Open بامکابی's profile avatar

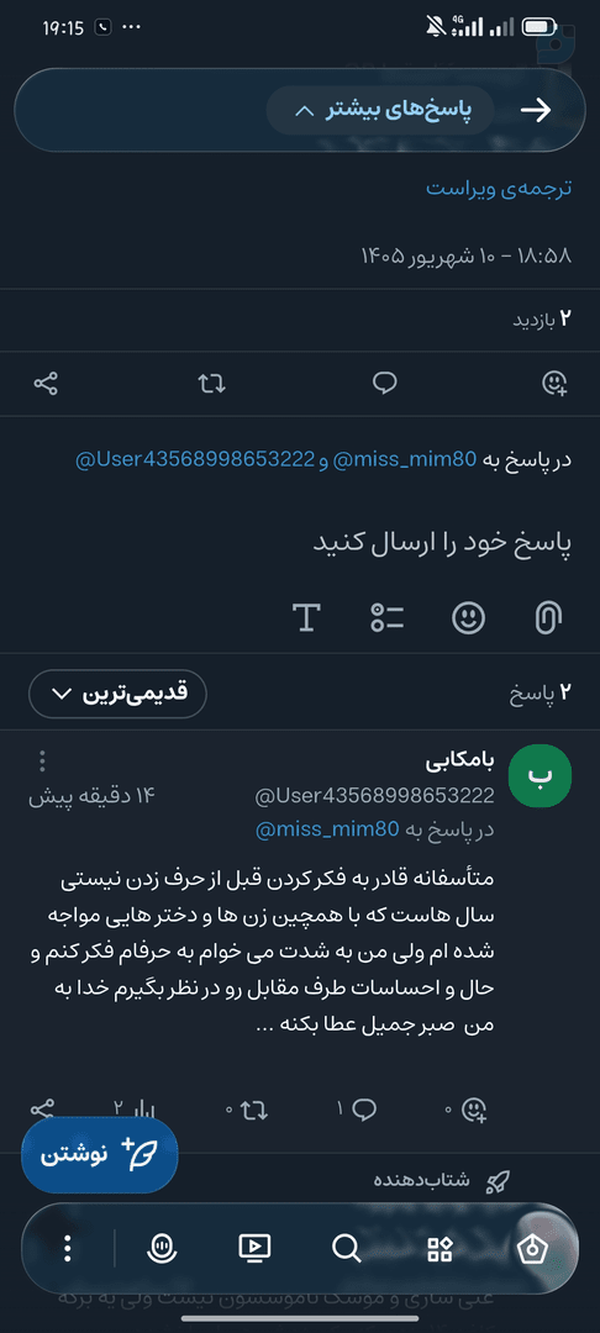(540, 775)
